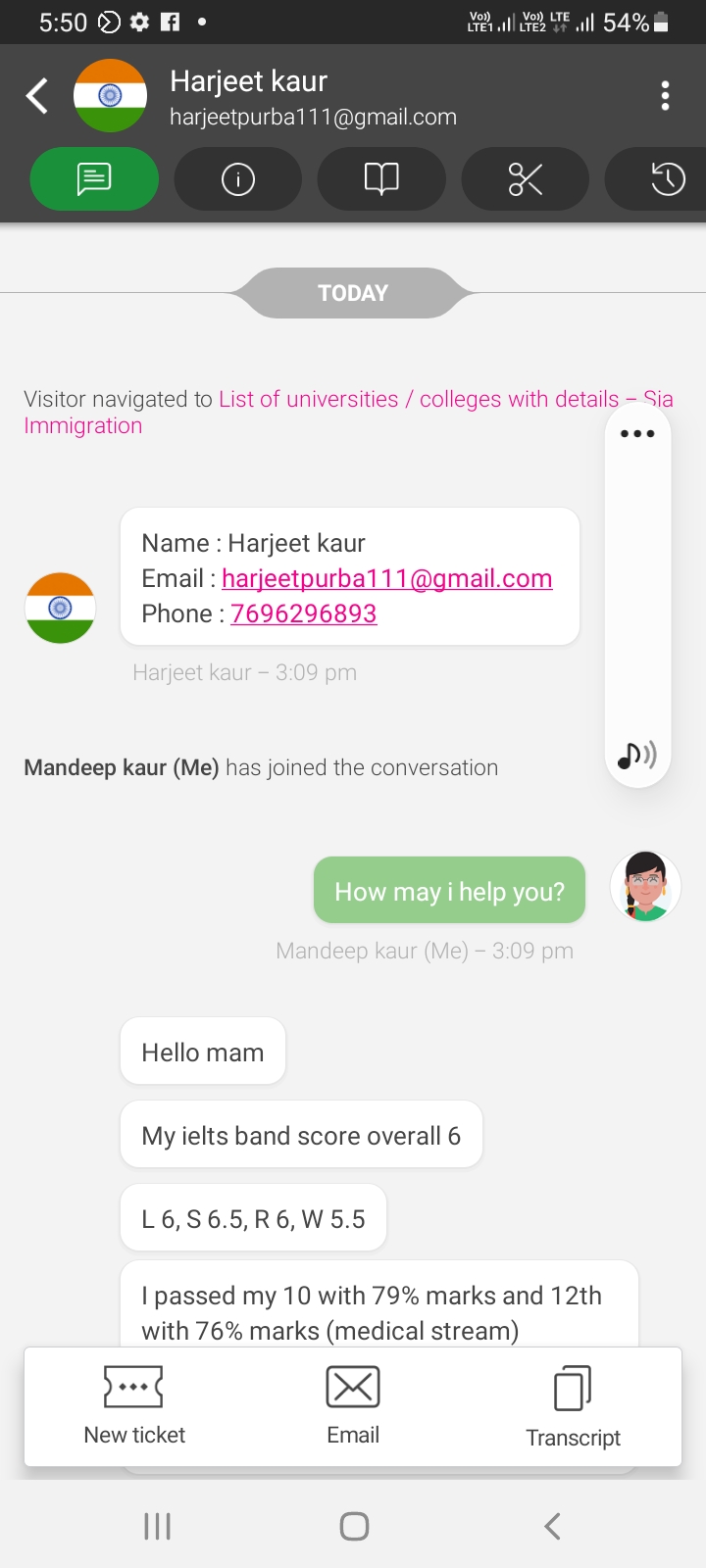Call the phone number 7696296893
This screenshot has width=706, height=1568.
tap(304, 613)
